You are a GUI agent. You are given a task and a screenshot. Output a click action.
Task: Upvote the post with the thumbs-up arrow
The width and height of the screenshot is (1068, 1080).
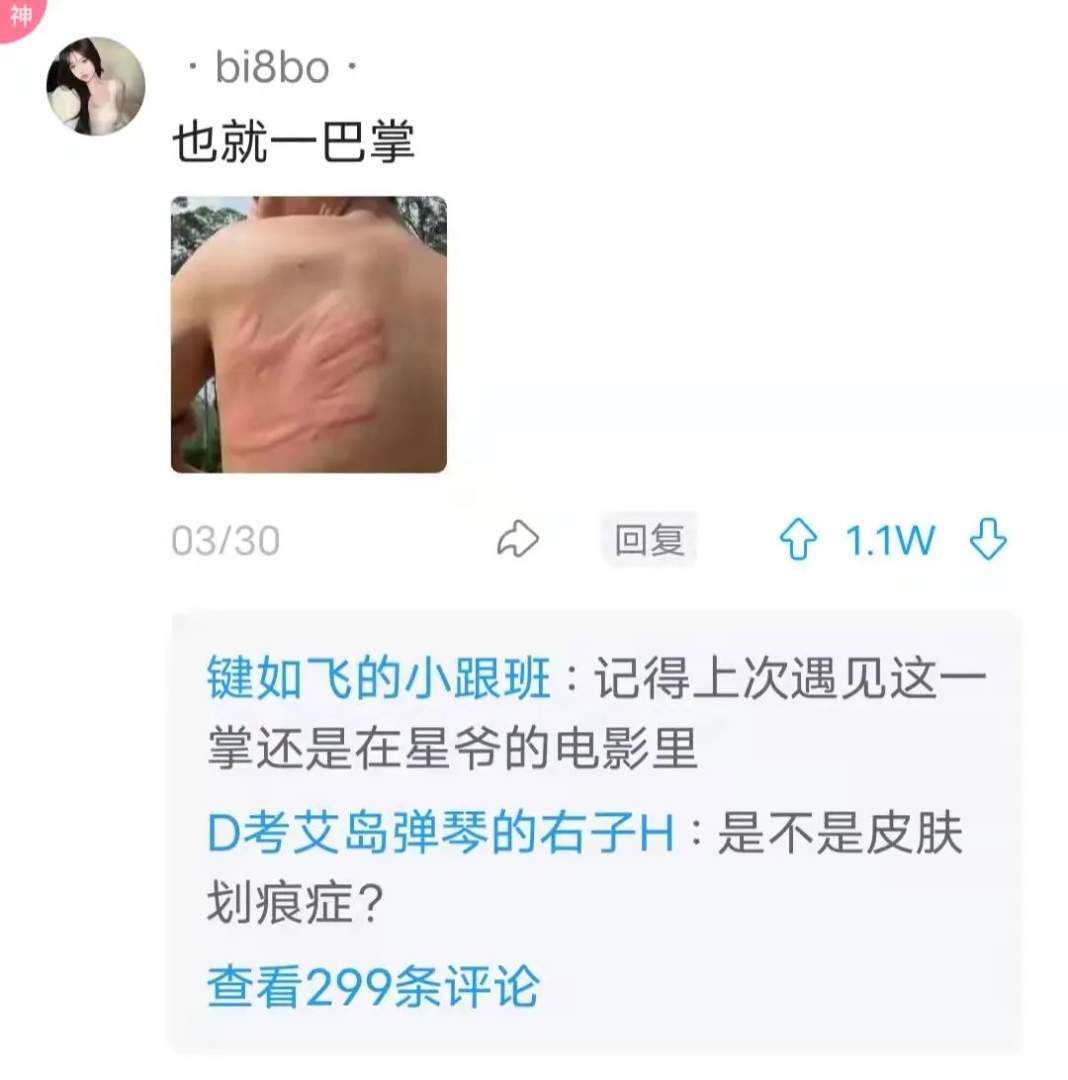[800, 538]
